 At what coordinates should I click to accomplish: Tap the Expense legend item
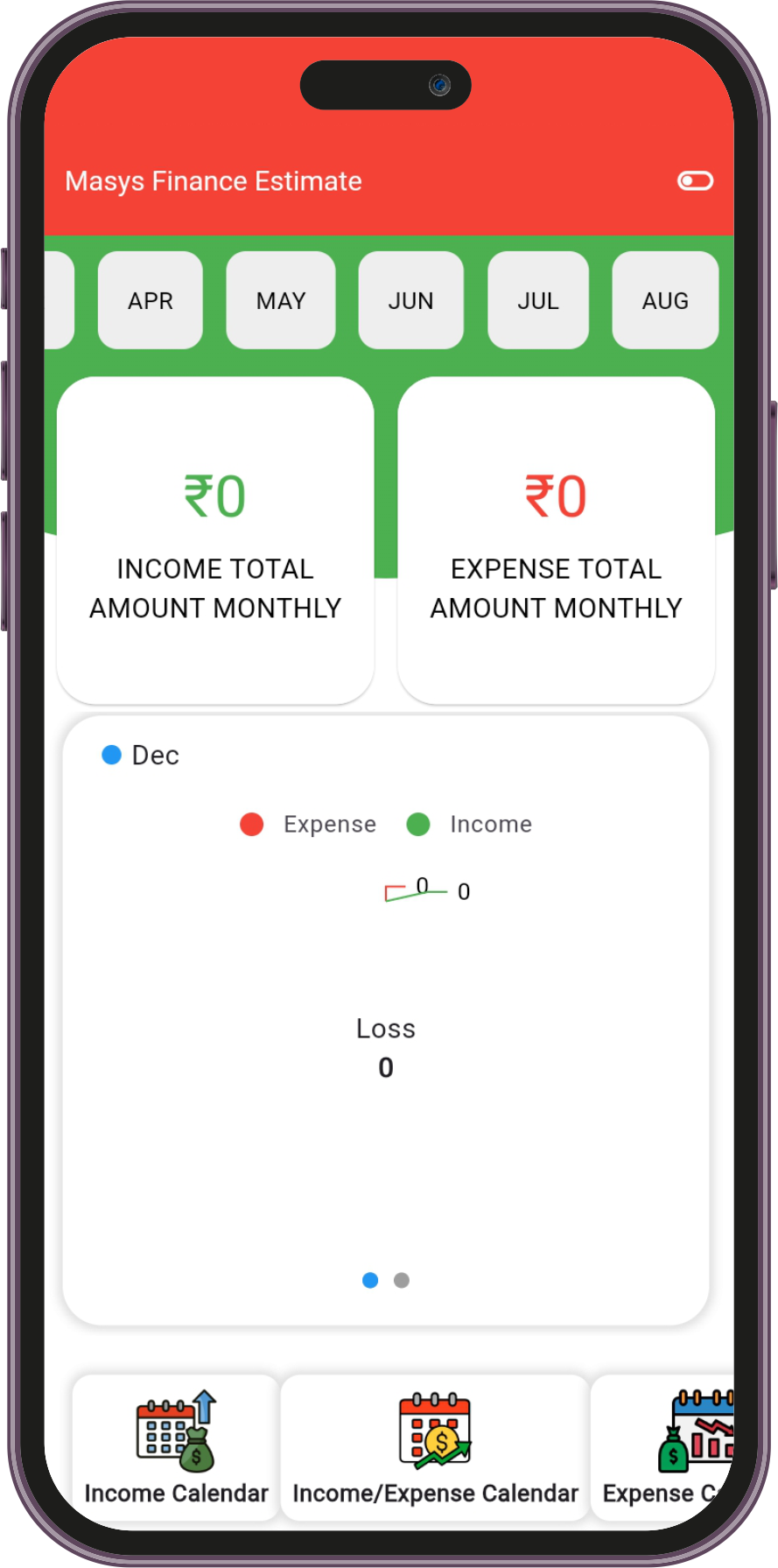(x=308, y=824)
